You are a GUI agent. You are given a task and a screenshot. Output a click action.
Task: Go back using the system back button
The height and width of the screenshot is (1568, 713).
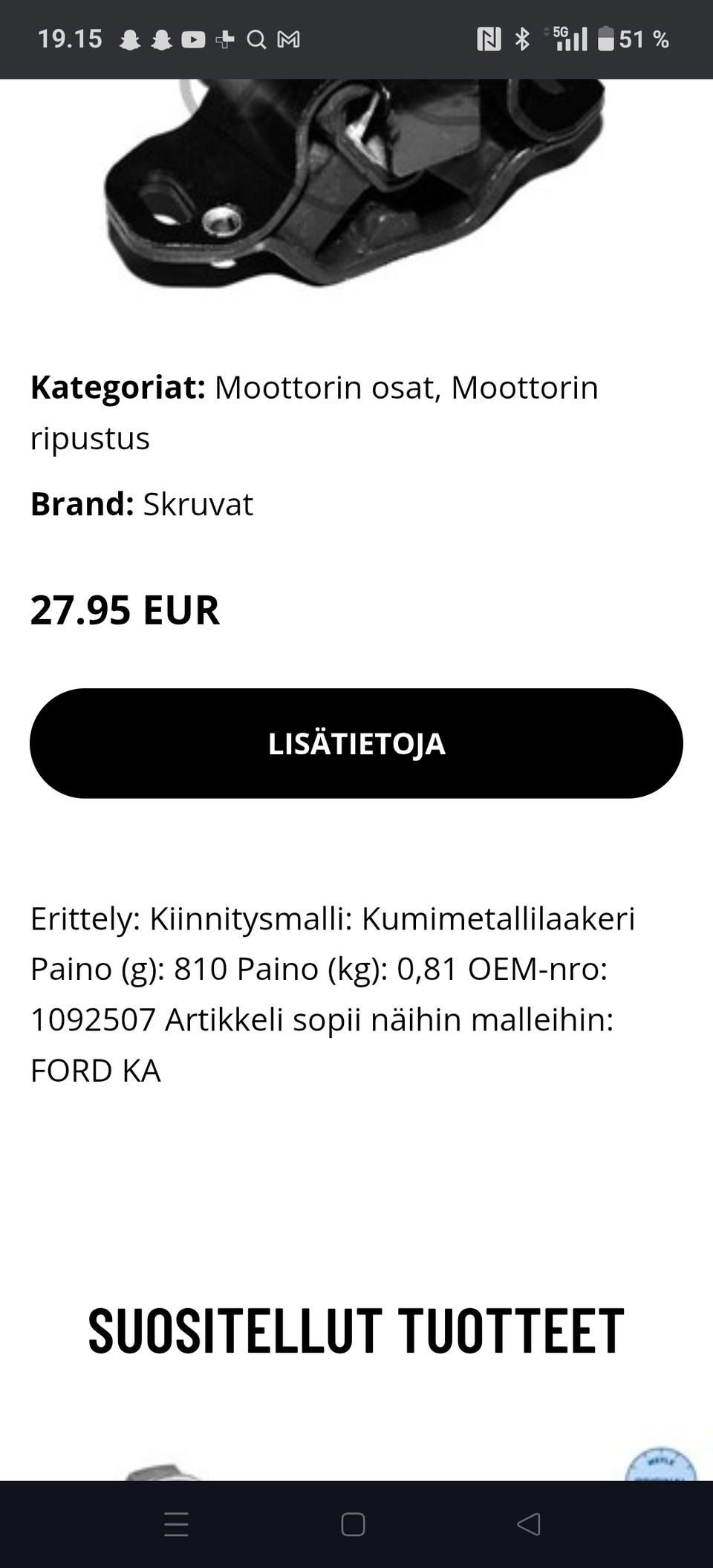(x=528, y=1524)
